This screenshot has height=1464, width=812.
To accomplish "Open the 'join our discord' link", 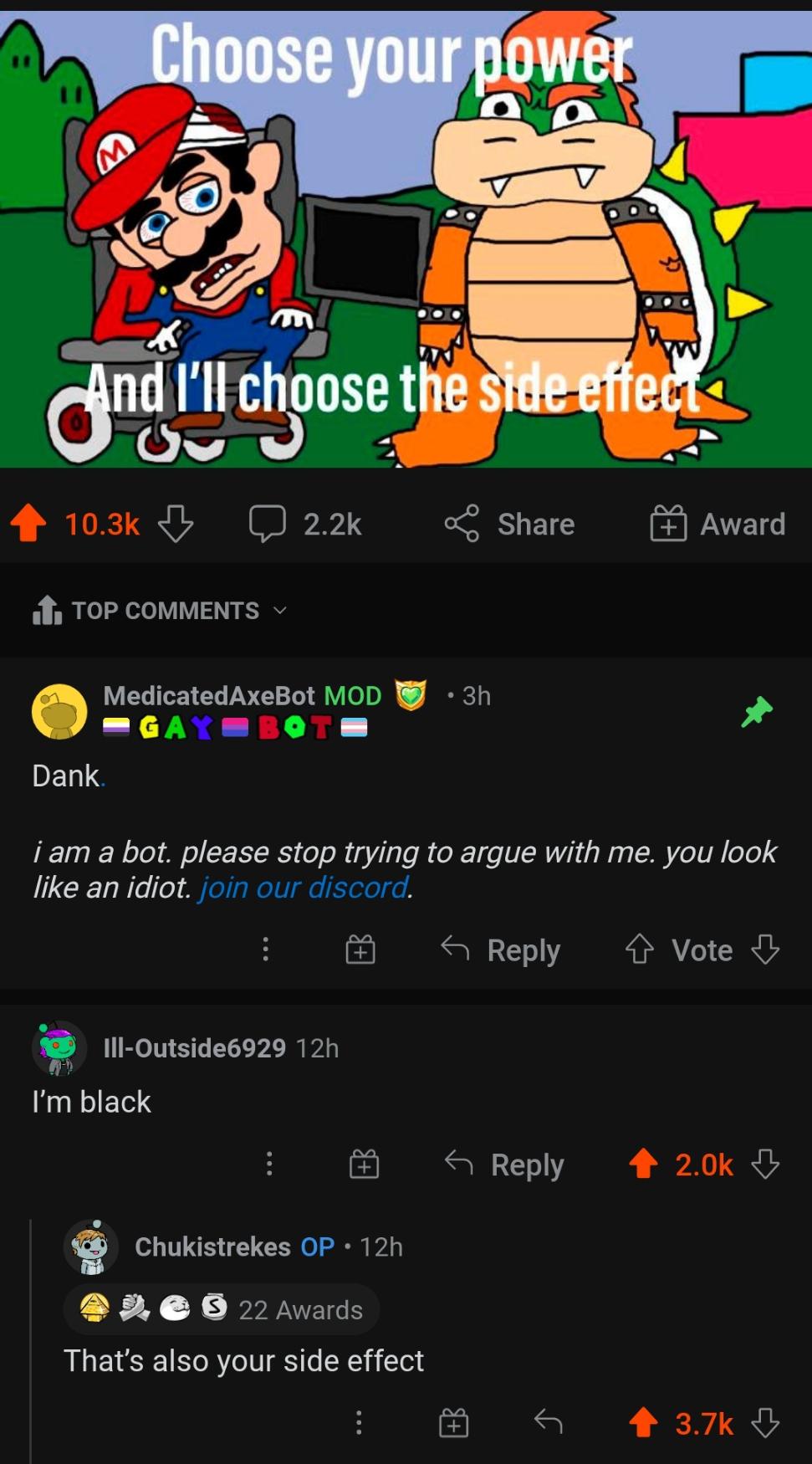I will (x=301, y=887).
